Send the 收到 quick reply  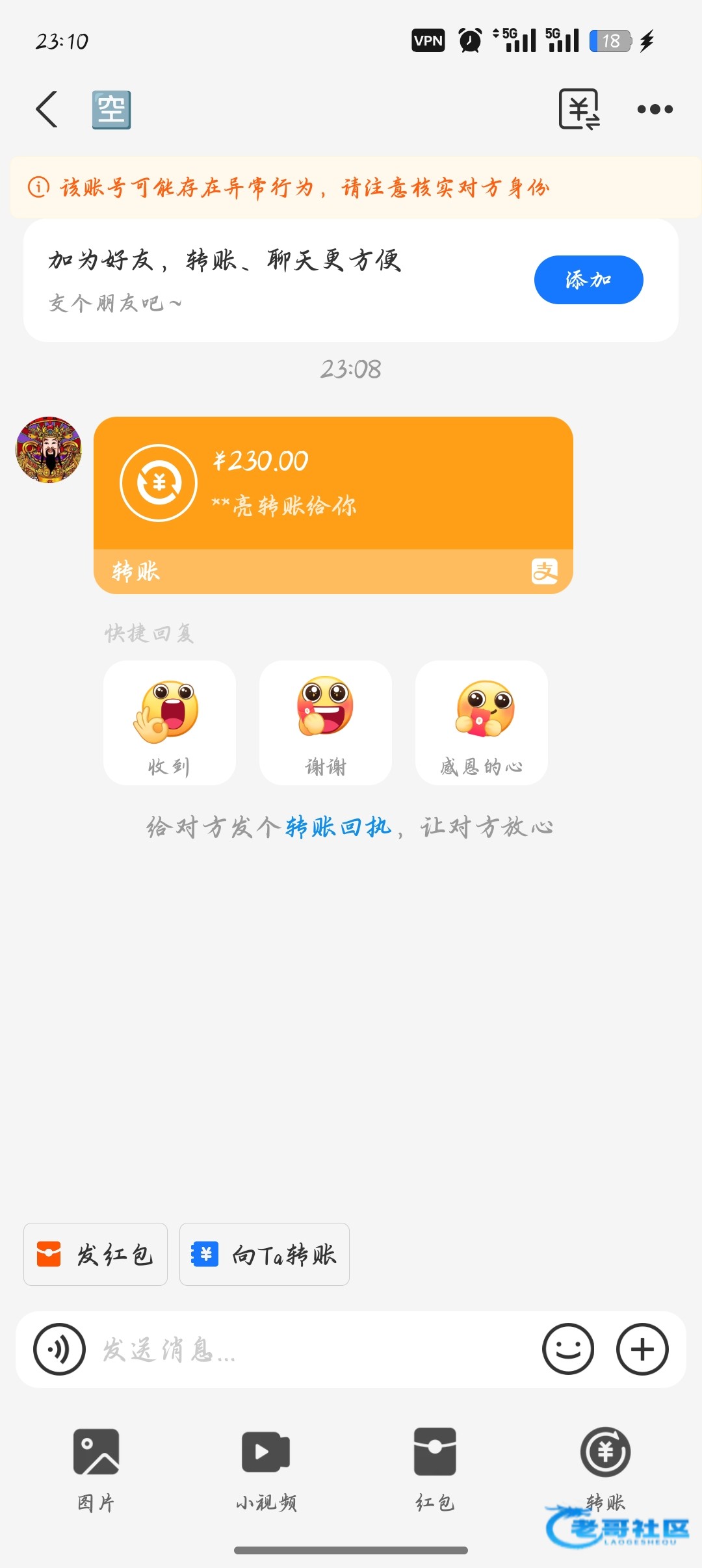169,722
